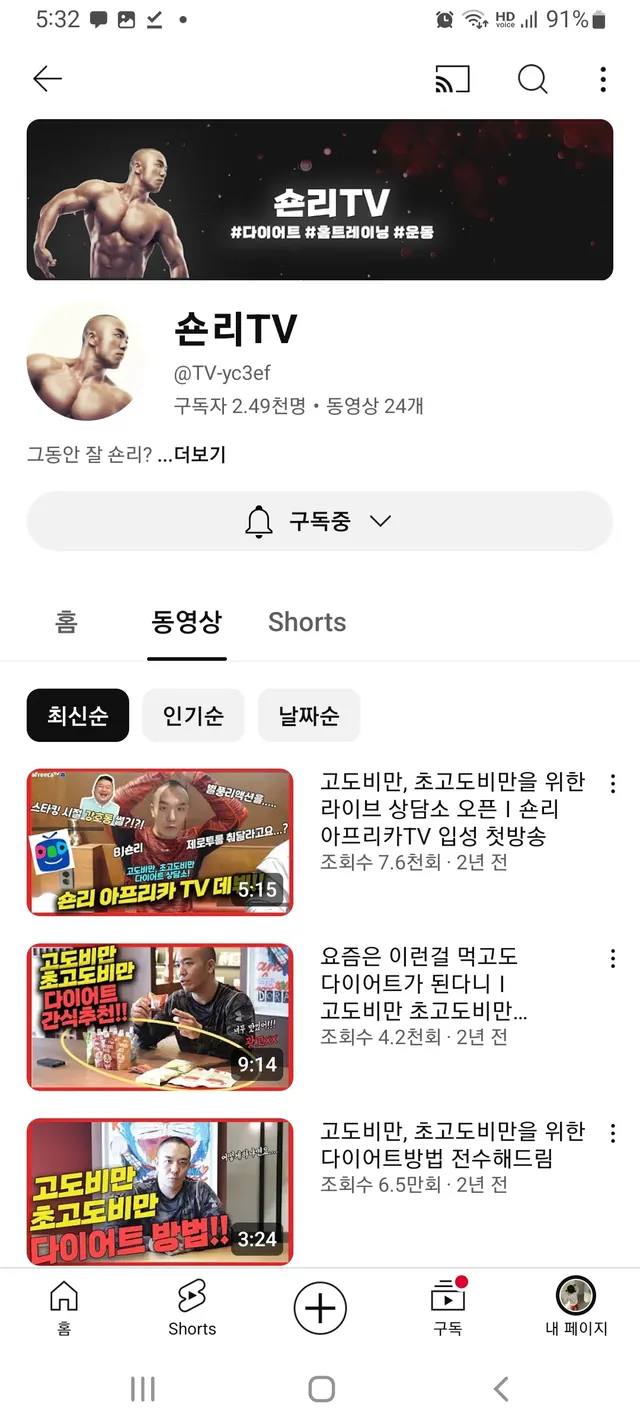
Task: Sort videos by 날짜순
Action: point(308,715)
